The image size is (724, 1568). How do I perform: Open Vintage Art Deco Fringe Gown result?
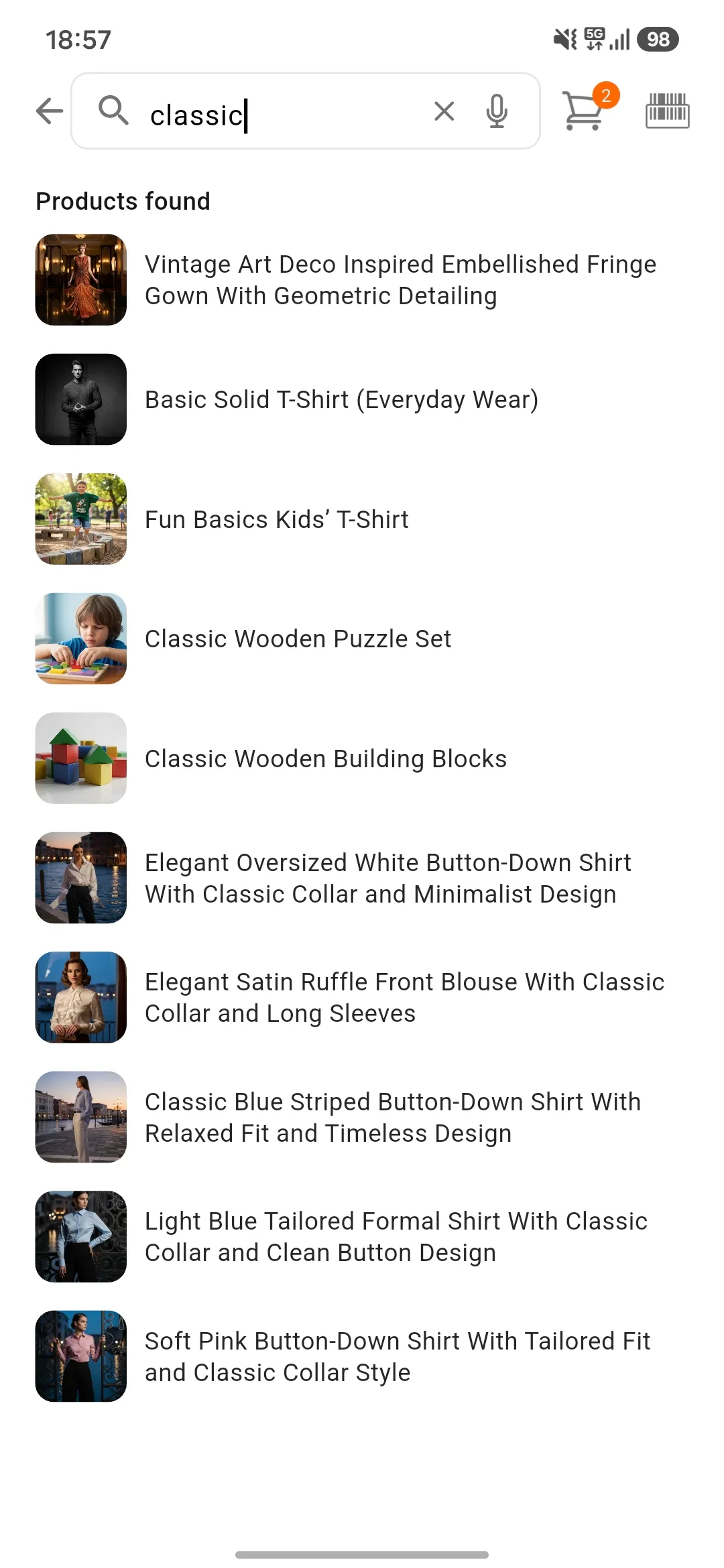(362, 280)
